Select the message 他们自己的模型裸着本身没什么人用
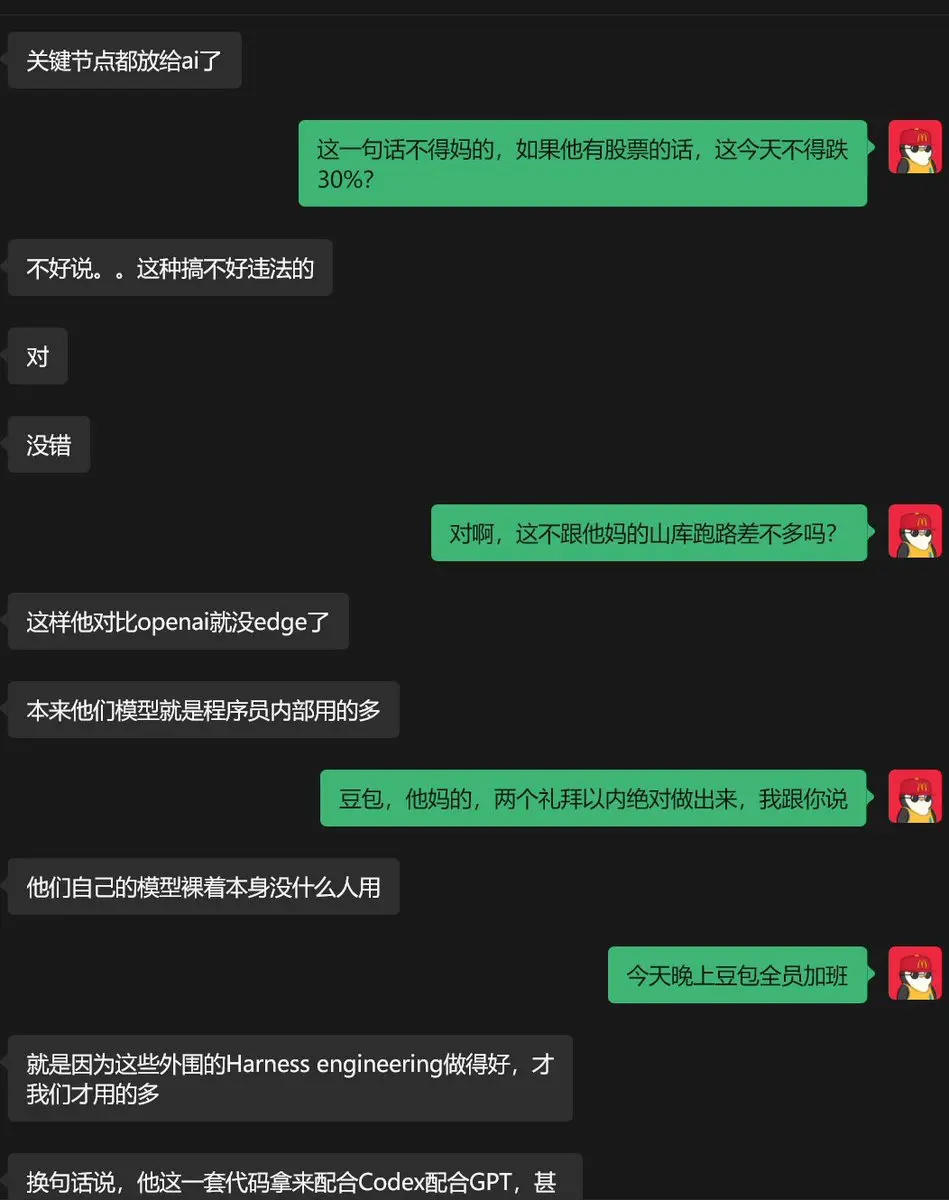Viewport: 949px width, 1200px height. pyautogui.click(x=203, y=886)
